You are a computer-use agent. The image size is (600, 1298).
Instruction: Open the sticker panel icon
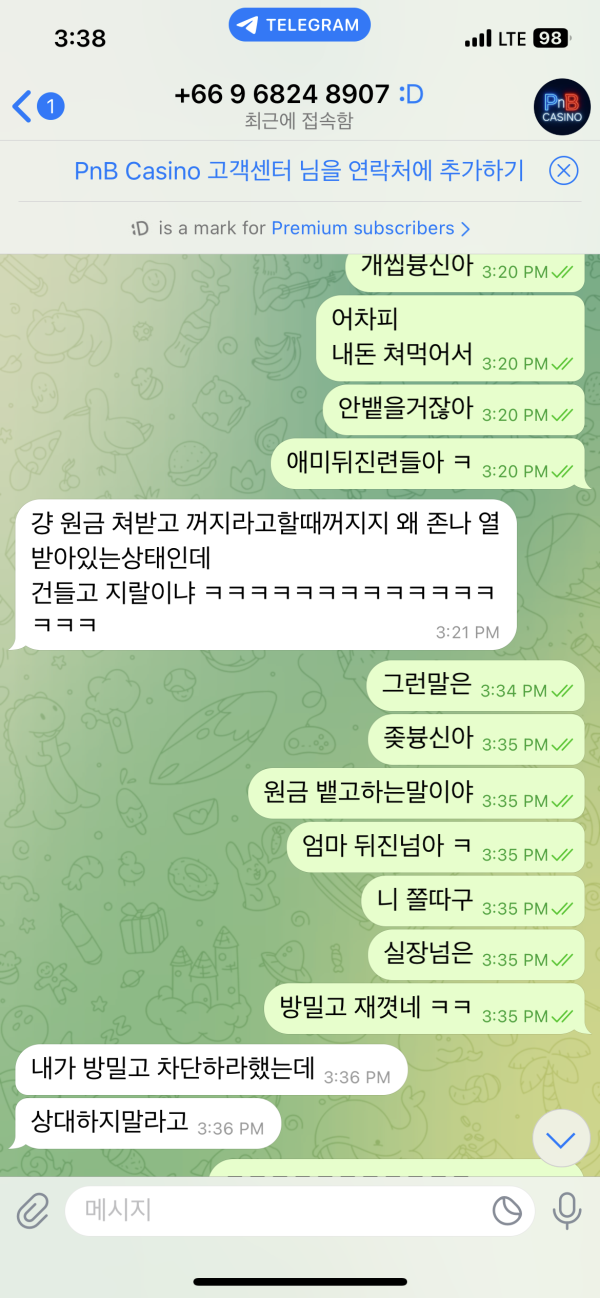(508, 1211)
